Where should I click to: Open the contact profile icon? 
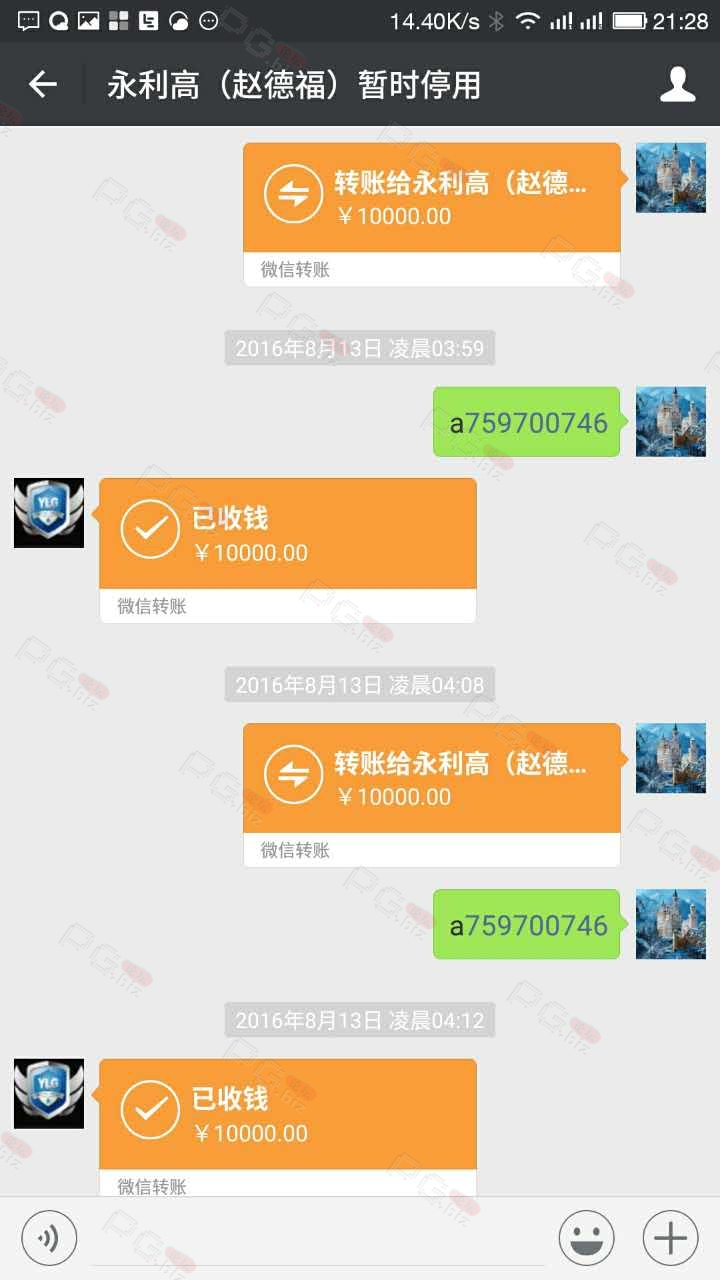[x=677, y=85]
